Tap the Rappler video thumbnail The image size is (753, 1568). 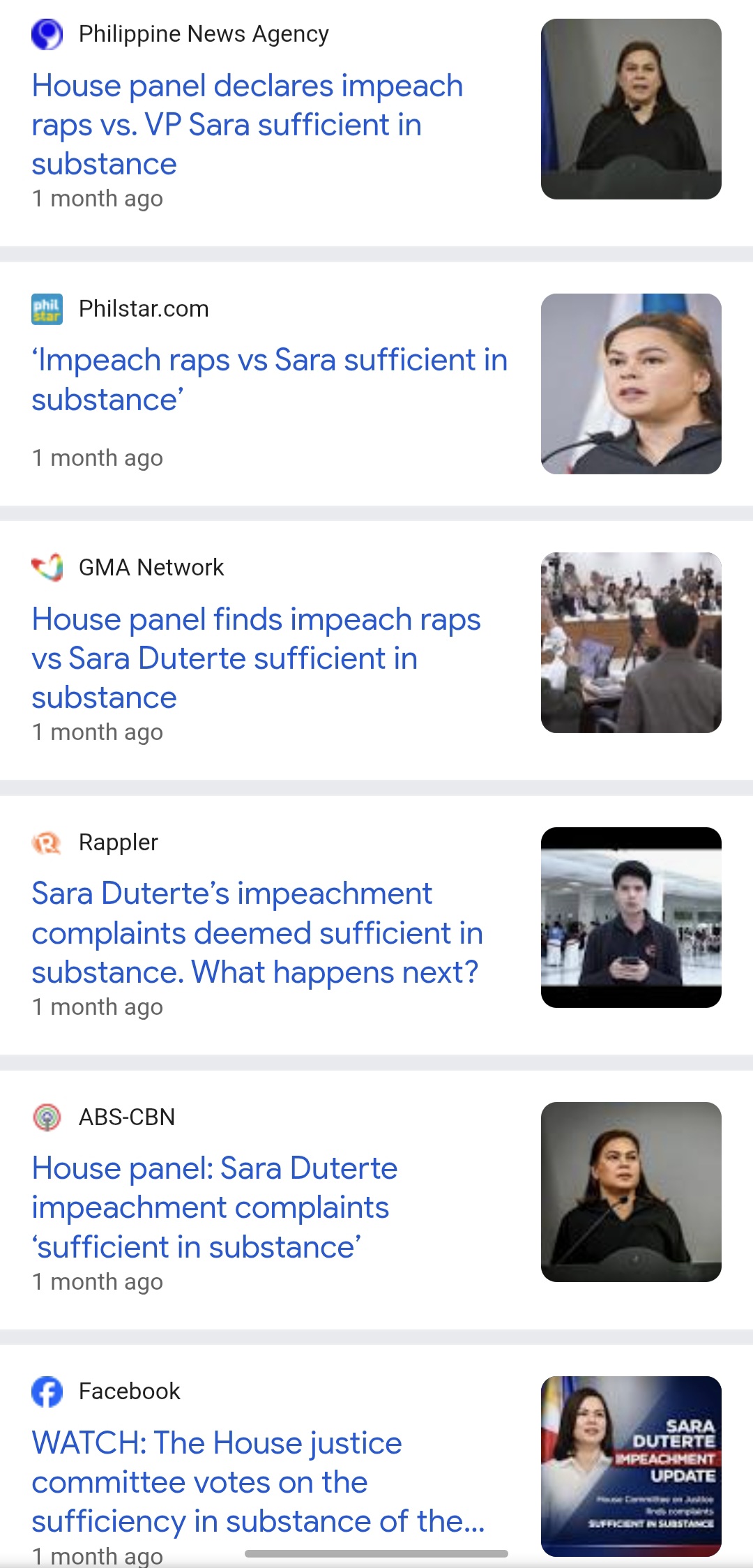coord(631,917)
